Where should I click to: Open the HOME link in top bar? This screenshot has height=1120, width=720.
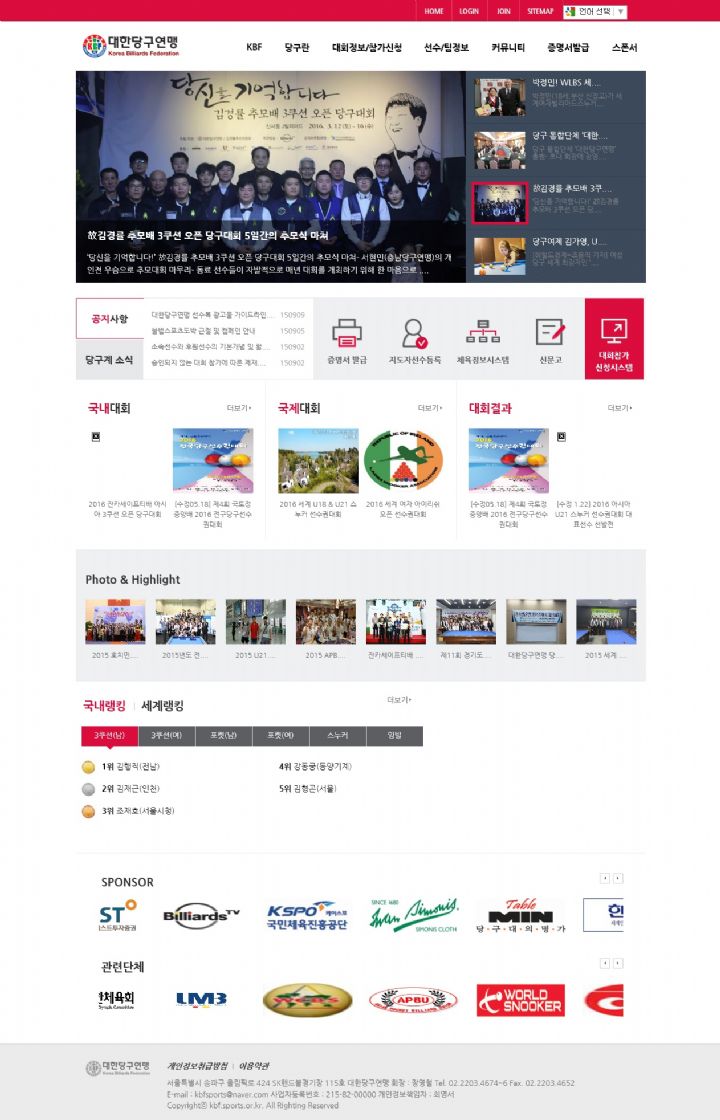(433, 11)
